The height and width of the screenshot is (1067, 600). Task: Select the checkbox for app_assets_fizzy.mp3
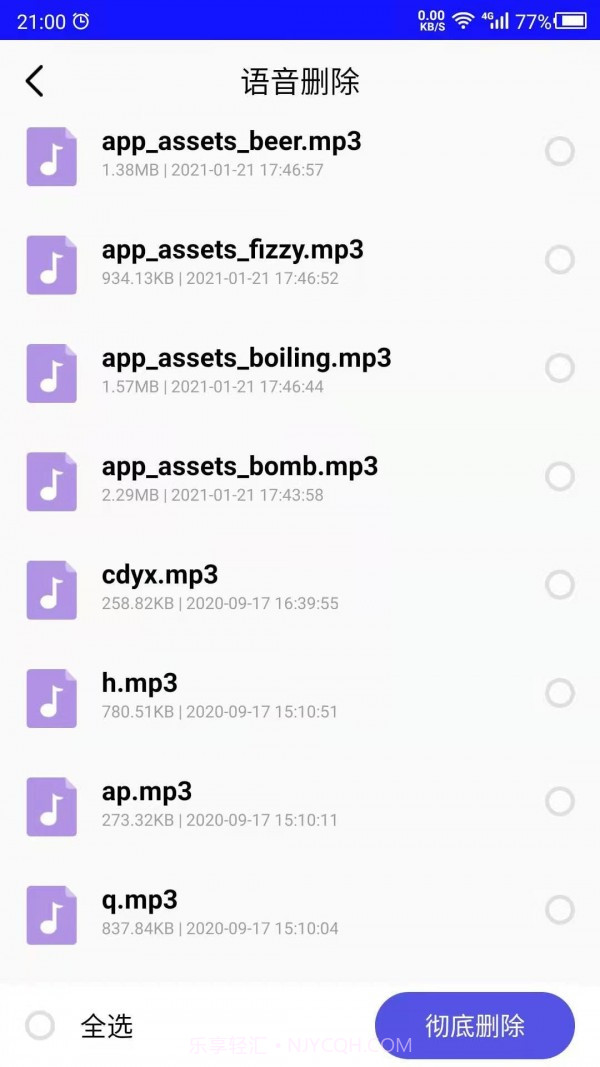pos(559,260)
